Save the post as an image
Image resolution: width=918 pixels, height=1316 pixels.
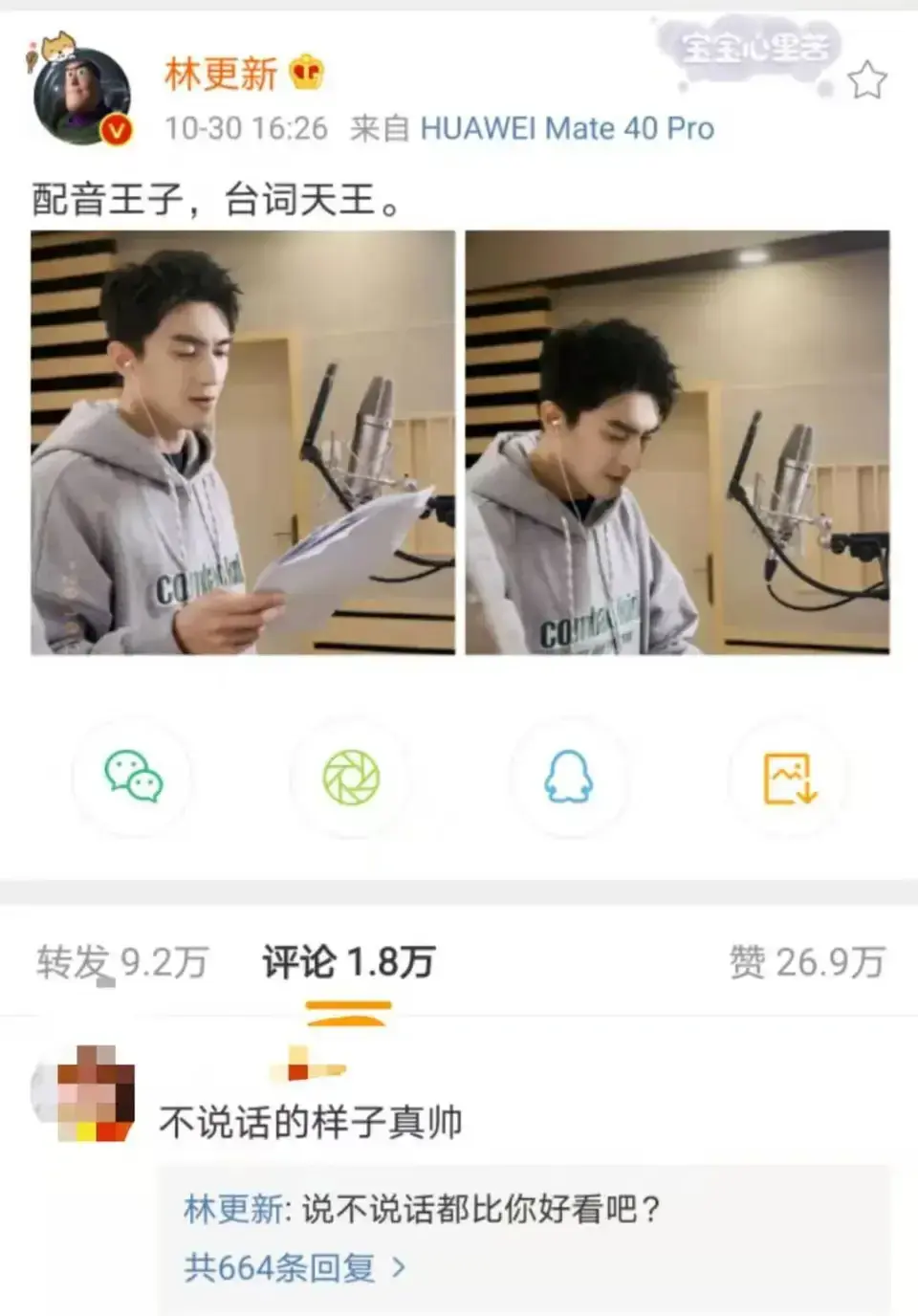(x=789, y=778)
